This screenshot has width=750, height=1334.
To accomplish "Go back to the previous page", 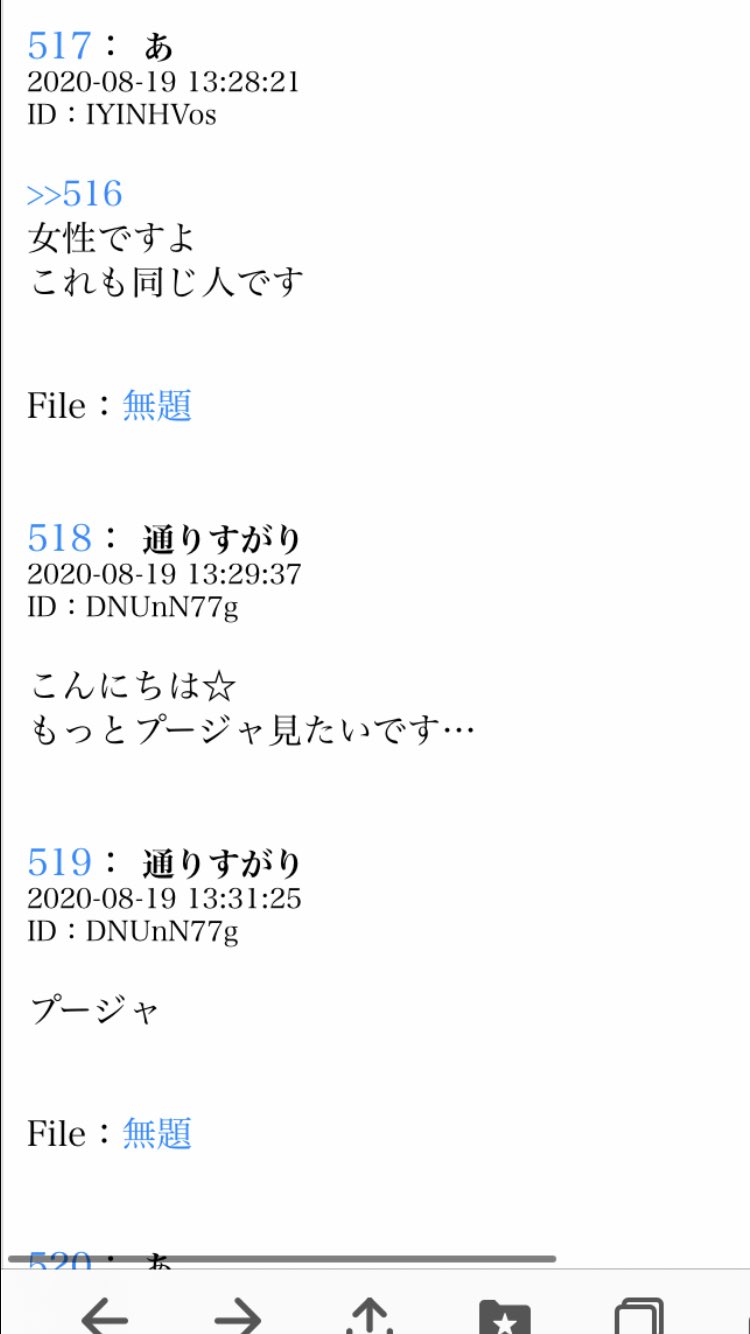I will tap(104, 1316).
